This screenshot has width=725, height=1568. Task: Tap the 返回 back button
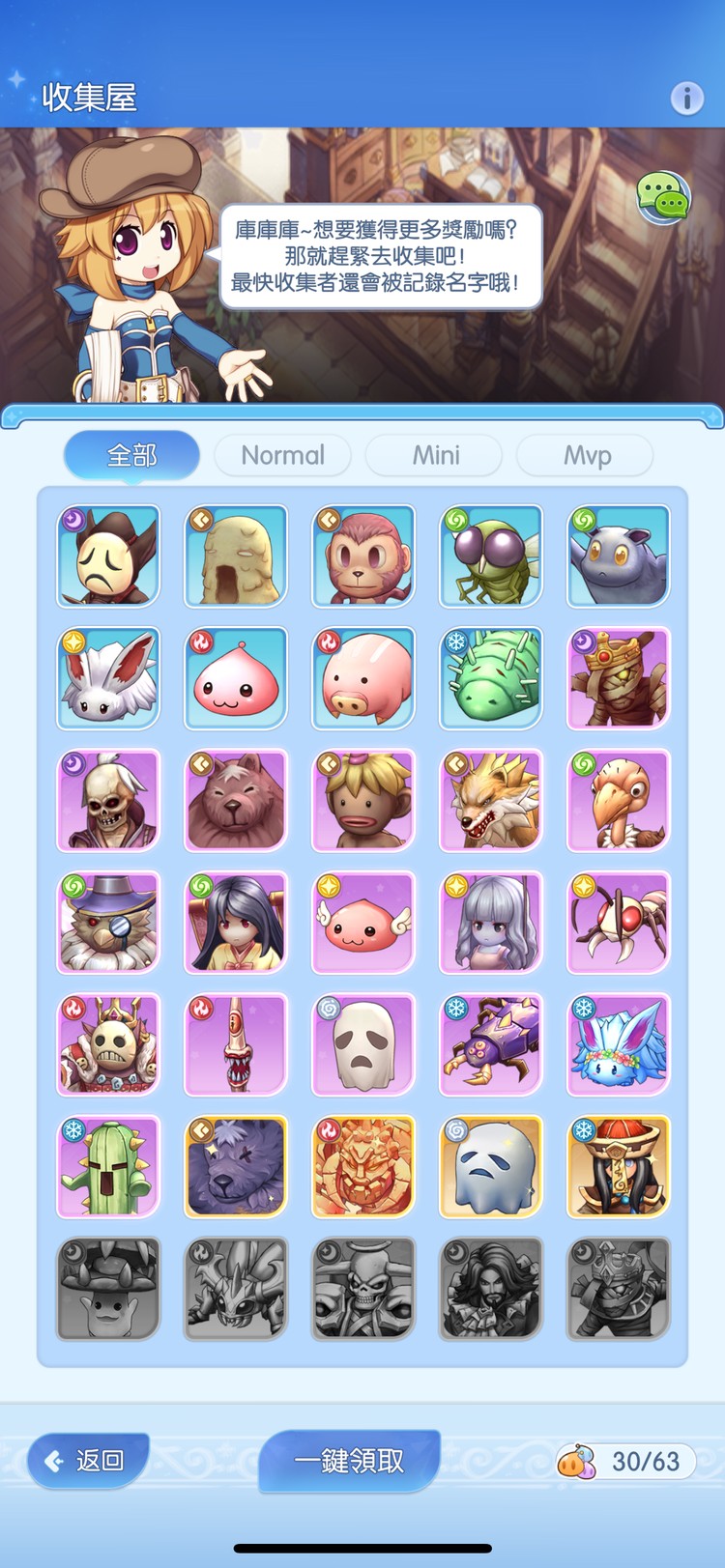coord(88,1460)
